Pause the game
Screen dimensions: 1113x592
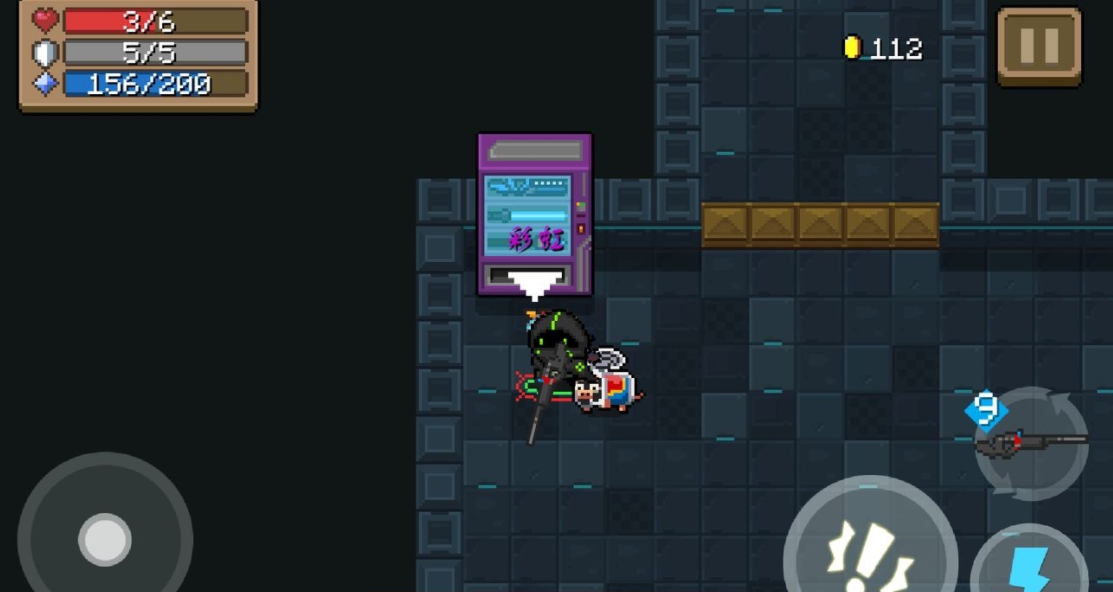pyautogui.click(x=1039, y=46)
